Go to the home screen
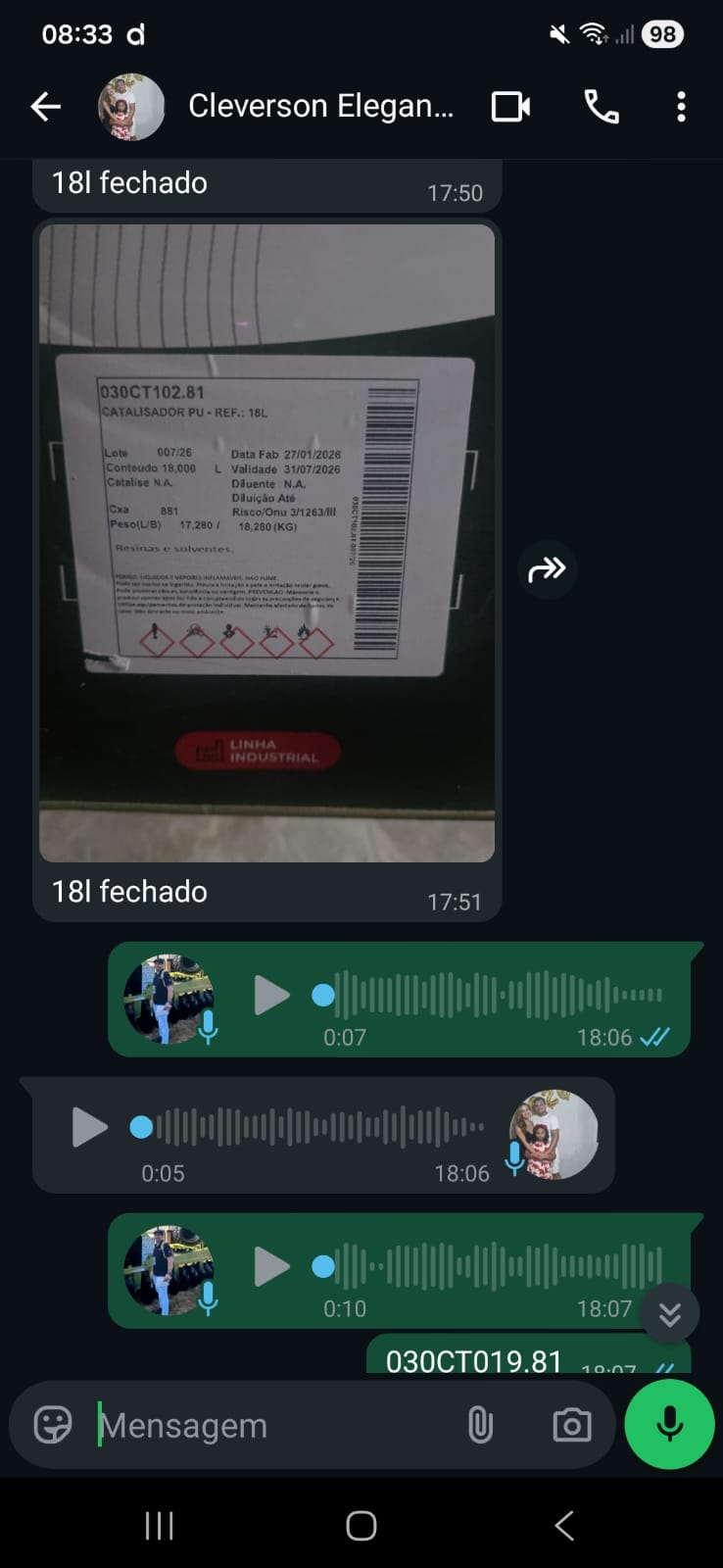Viewport: 723px width, 1568px height. [361, 1525]
